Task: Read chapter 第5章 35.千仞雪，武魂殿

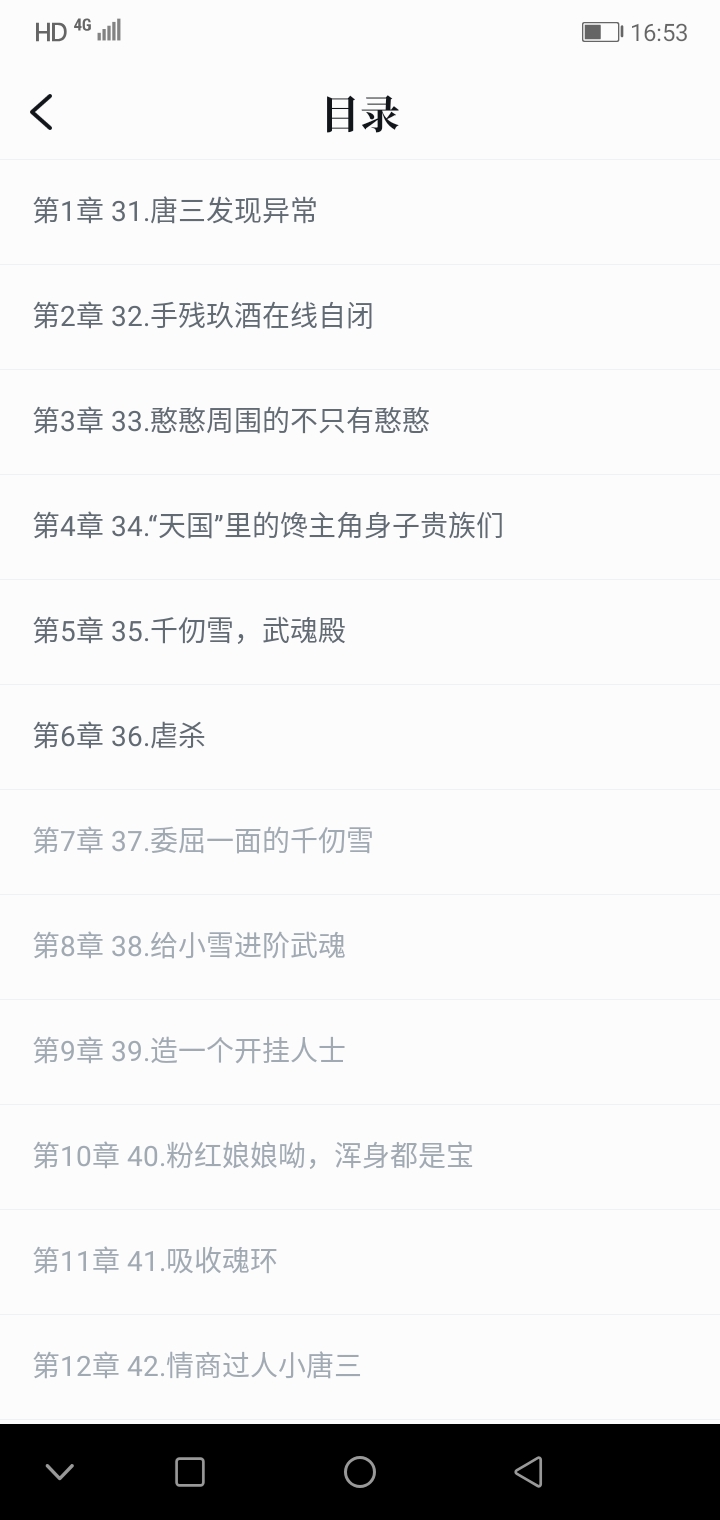Action: click(360, 632)
